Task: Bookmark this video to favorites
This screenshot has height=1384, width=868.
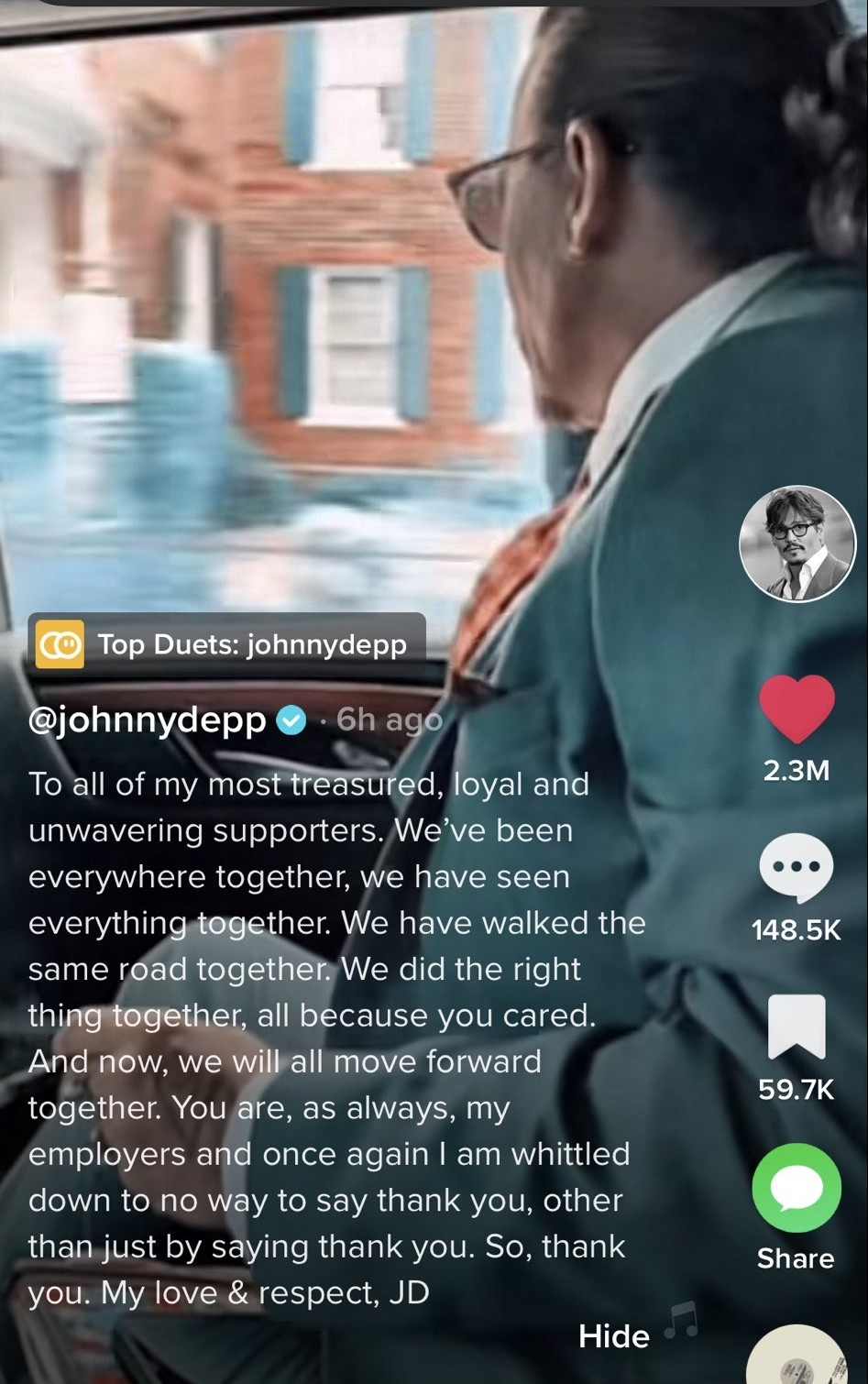Action: pos(796,1027)
